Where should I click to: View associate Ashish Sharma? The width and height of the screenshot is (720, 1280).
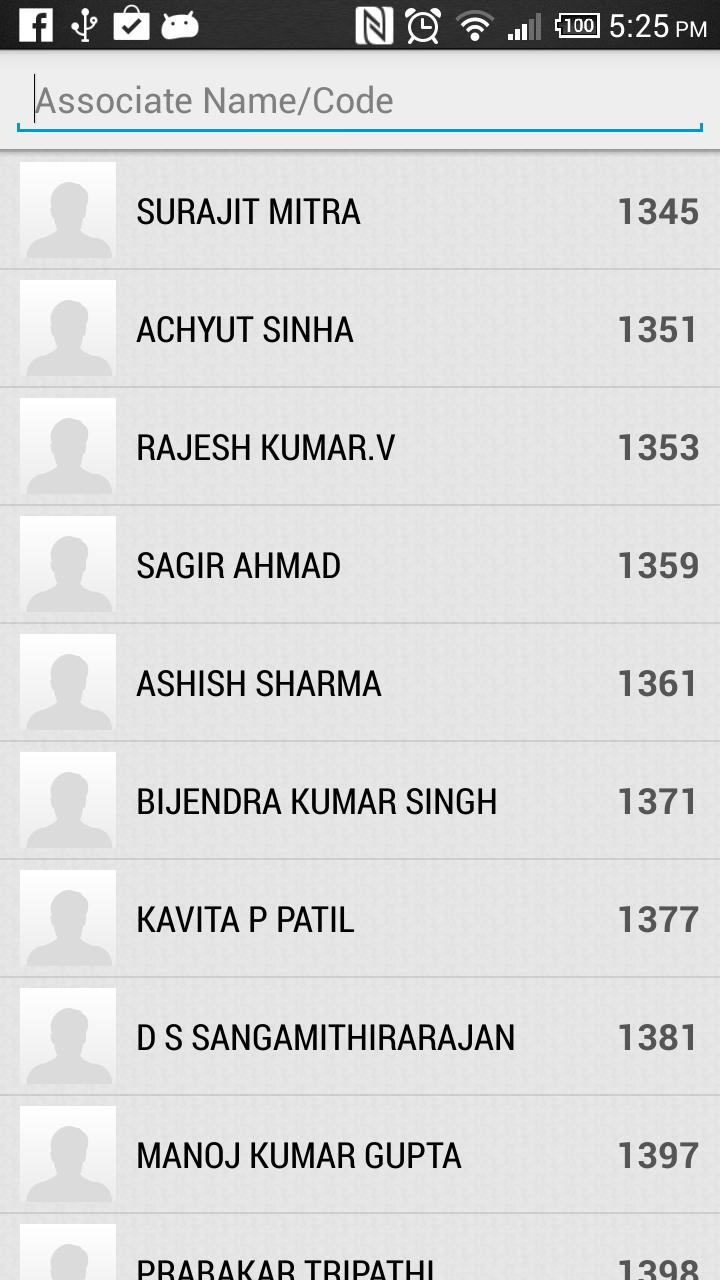point(360,683)
